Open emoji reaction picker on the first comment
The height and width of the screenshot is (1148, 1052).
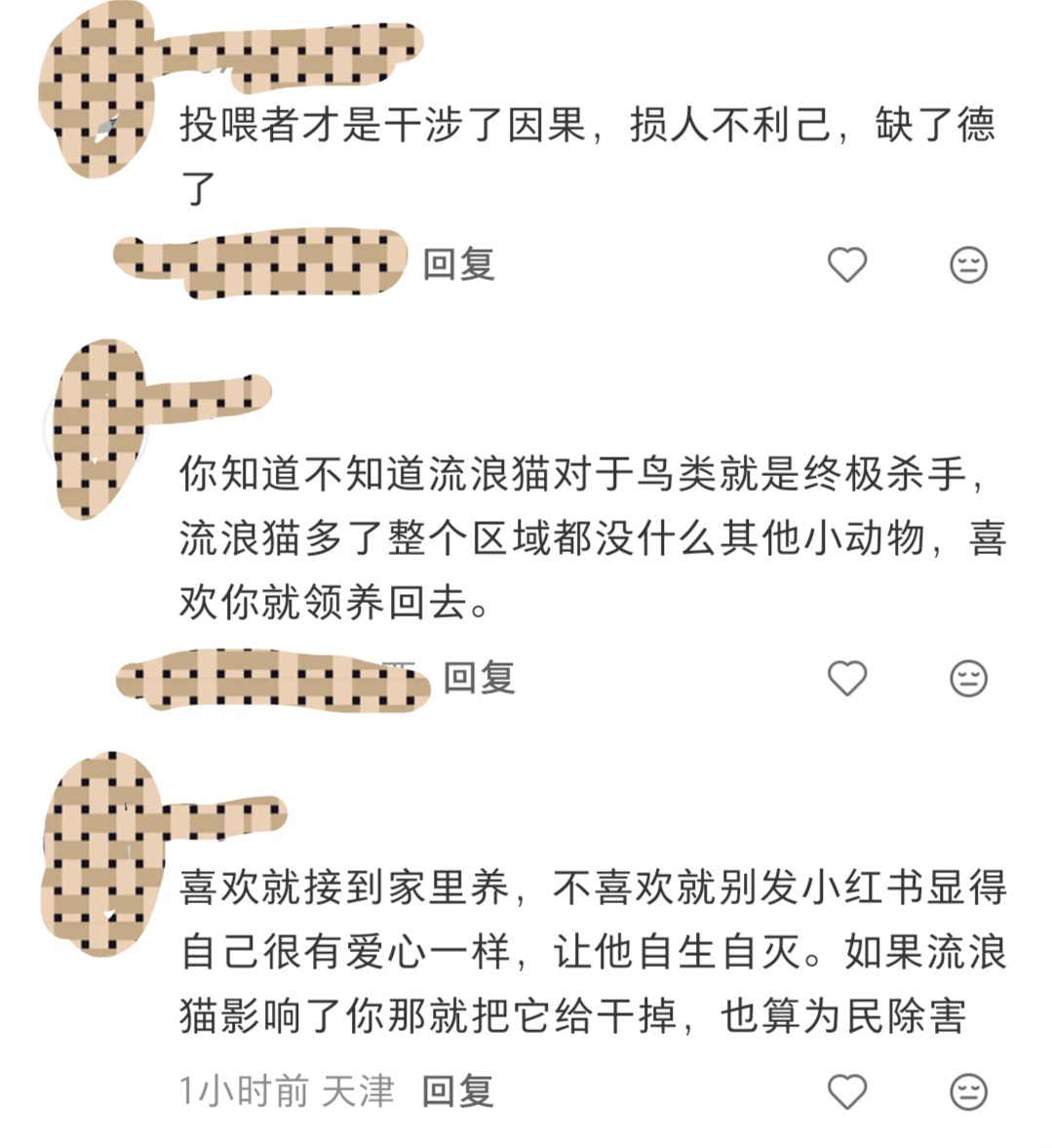pyautogui.click(x=967, y=264)
